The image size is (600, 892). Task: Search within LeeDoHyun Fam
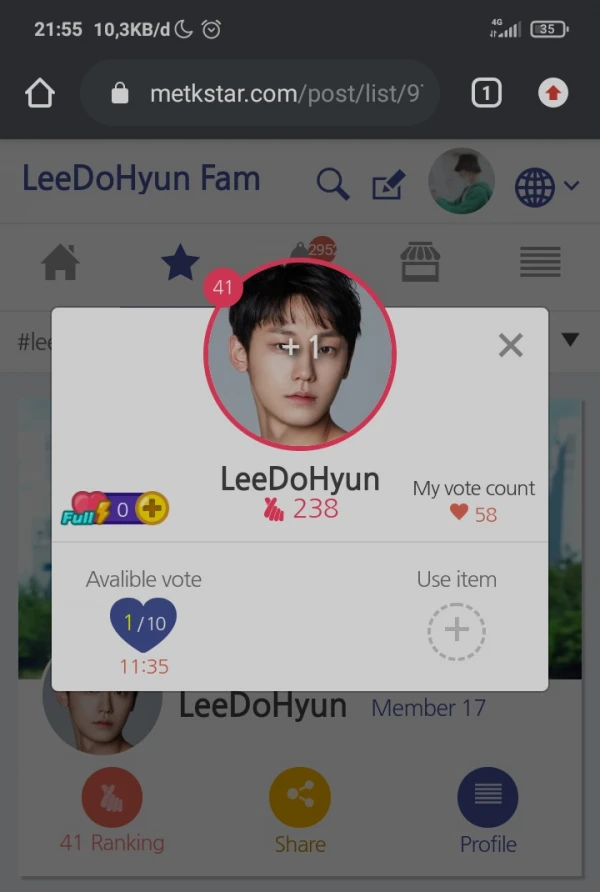click(x=332, y=184)
